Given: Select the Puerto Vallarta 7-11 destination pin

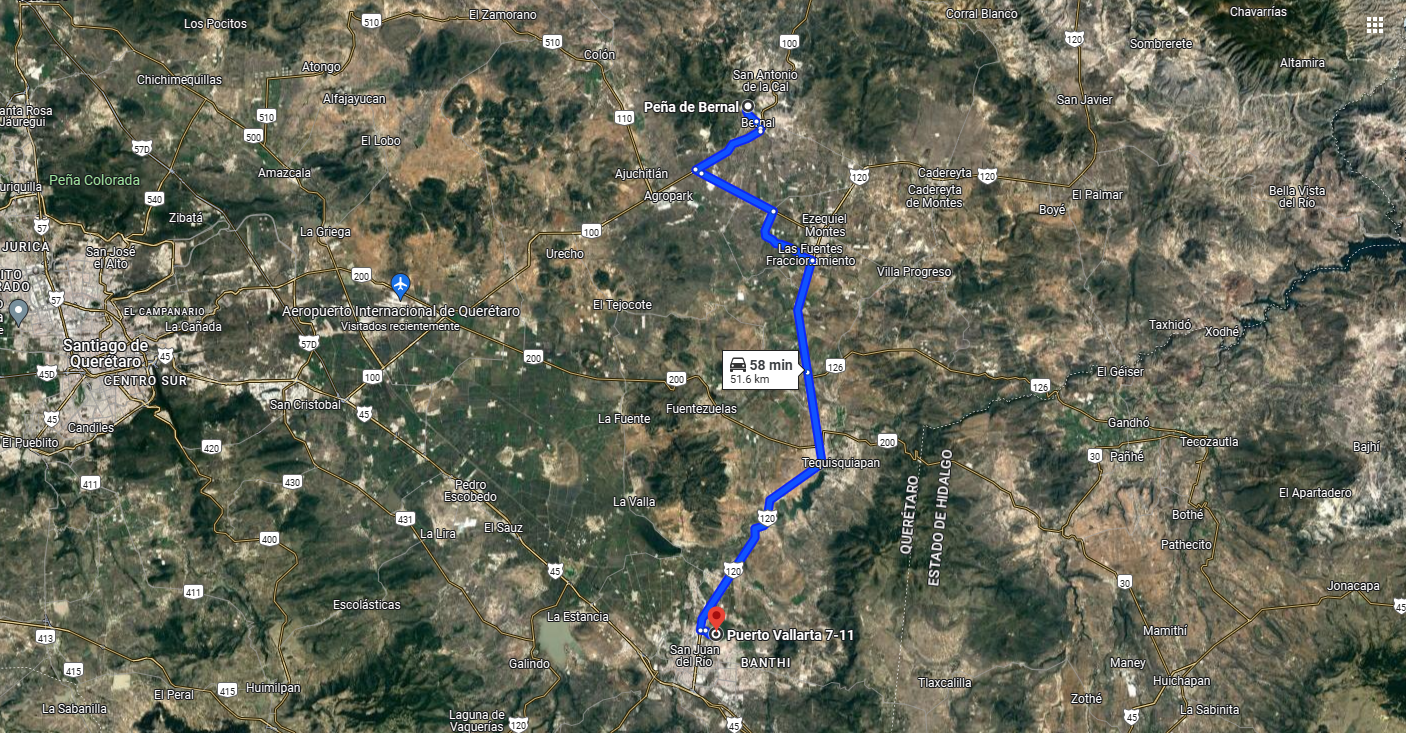Looking at the screenshot, I should [714, 621].
